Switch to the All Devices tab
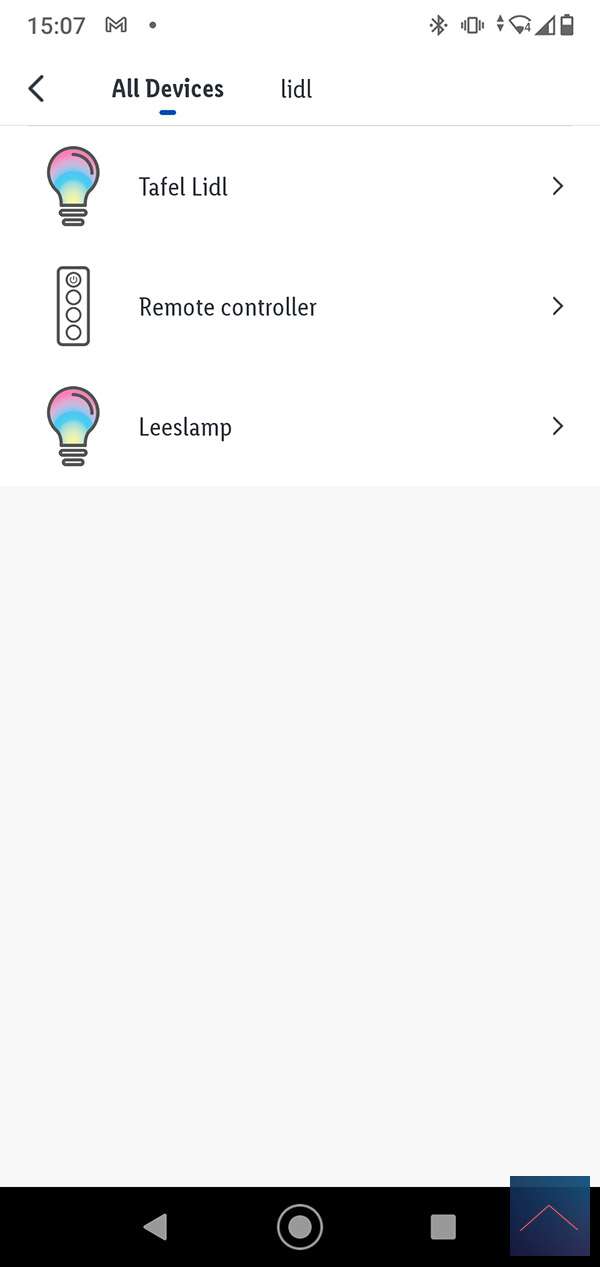This screenshot has height=1267, width=600. 167,88
